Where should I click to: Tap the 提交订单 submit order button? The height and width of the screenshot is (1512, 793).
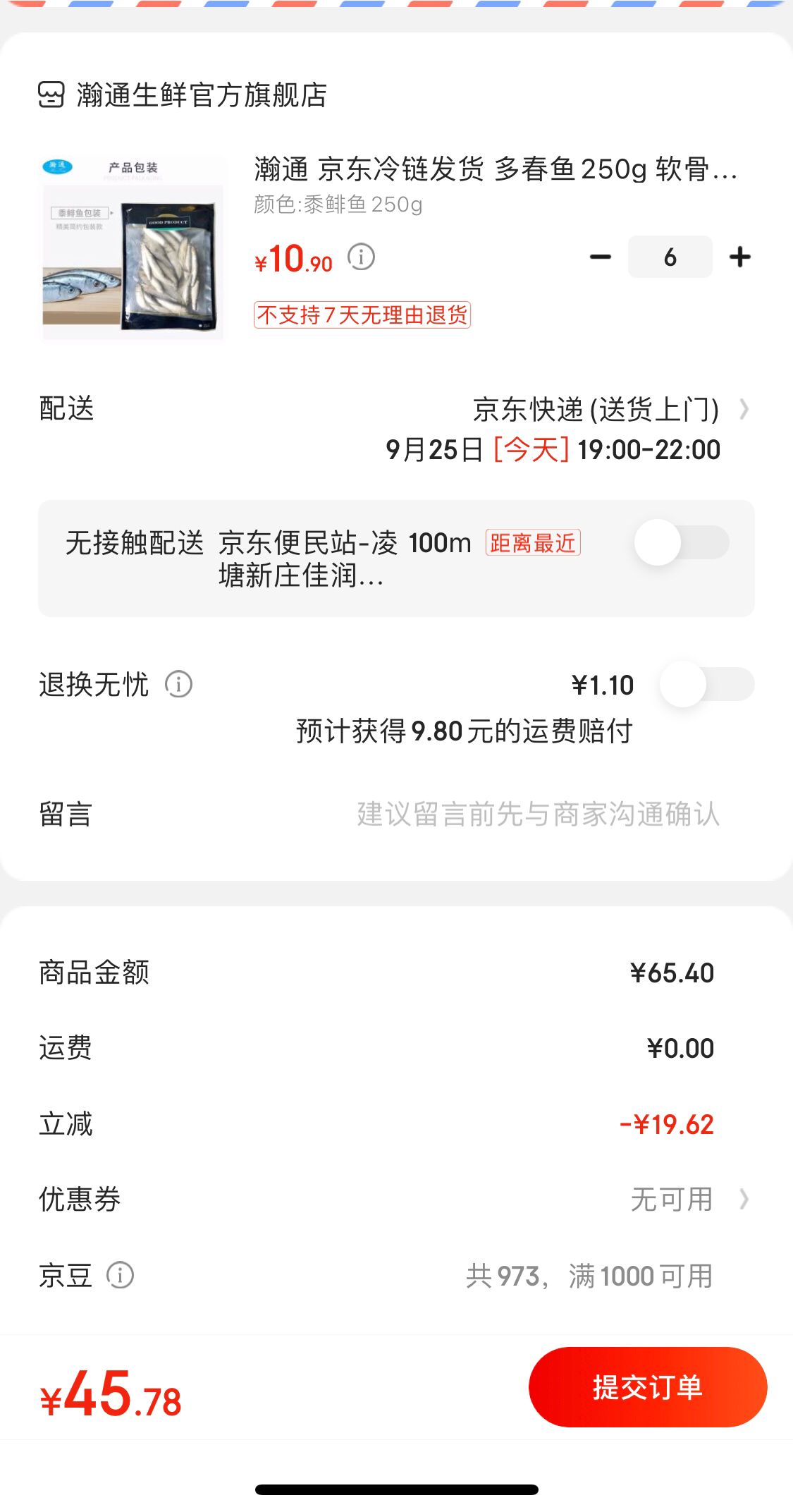[x=646, y=1386]
